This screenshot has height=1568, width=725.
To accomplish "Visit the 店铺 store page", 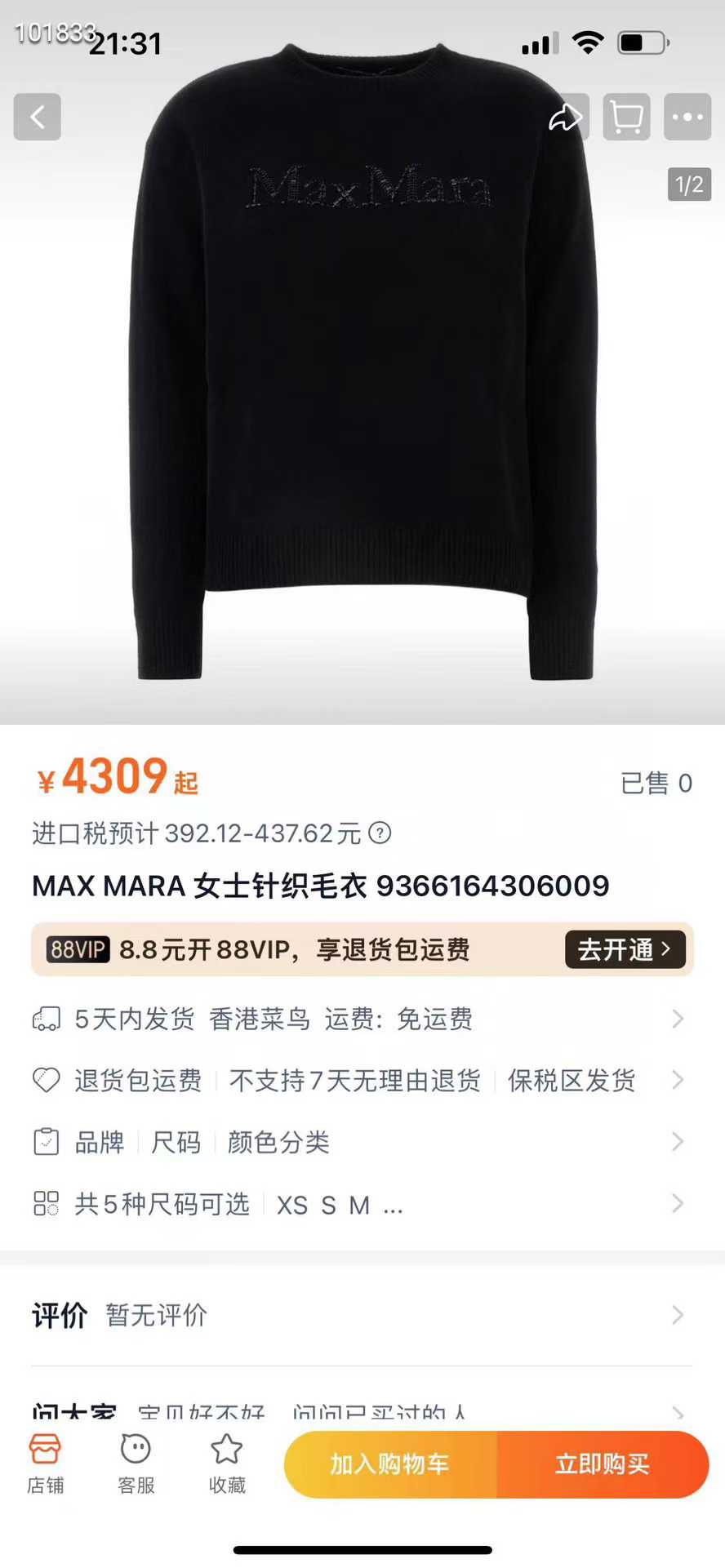I will click(x=45, y=1464).
